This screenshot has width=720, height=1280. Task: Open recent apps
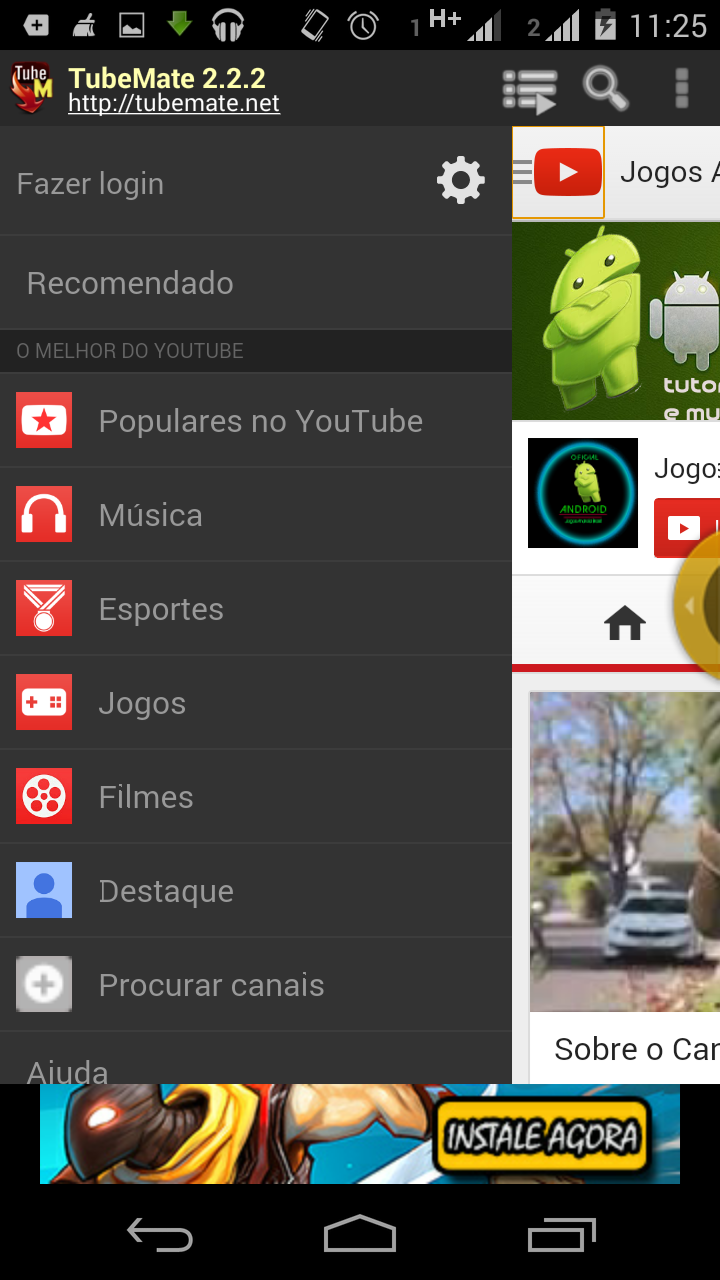[x=562, y=1235]
